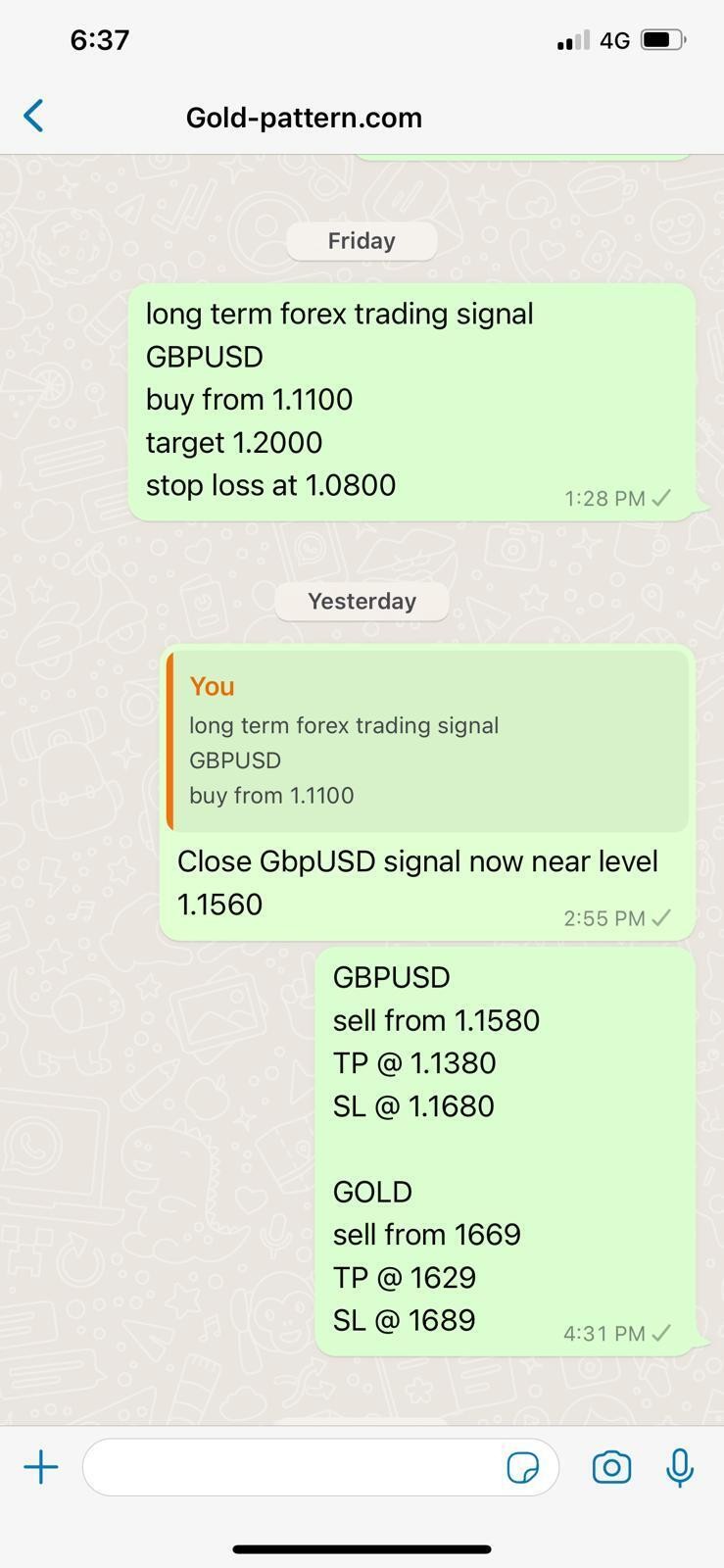This screenshot has width=724, height=1568.
Task: Jump to the quoted GBPUSD signal message
Action: pyautogui.click(x=428, y=742)
